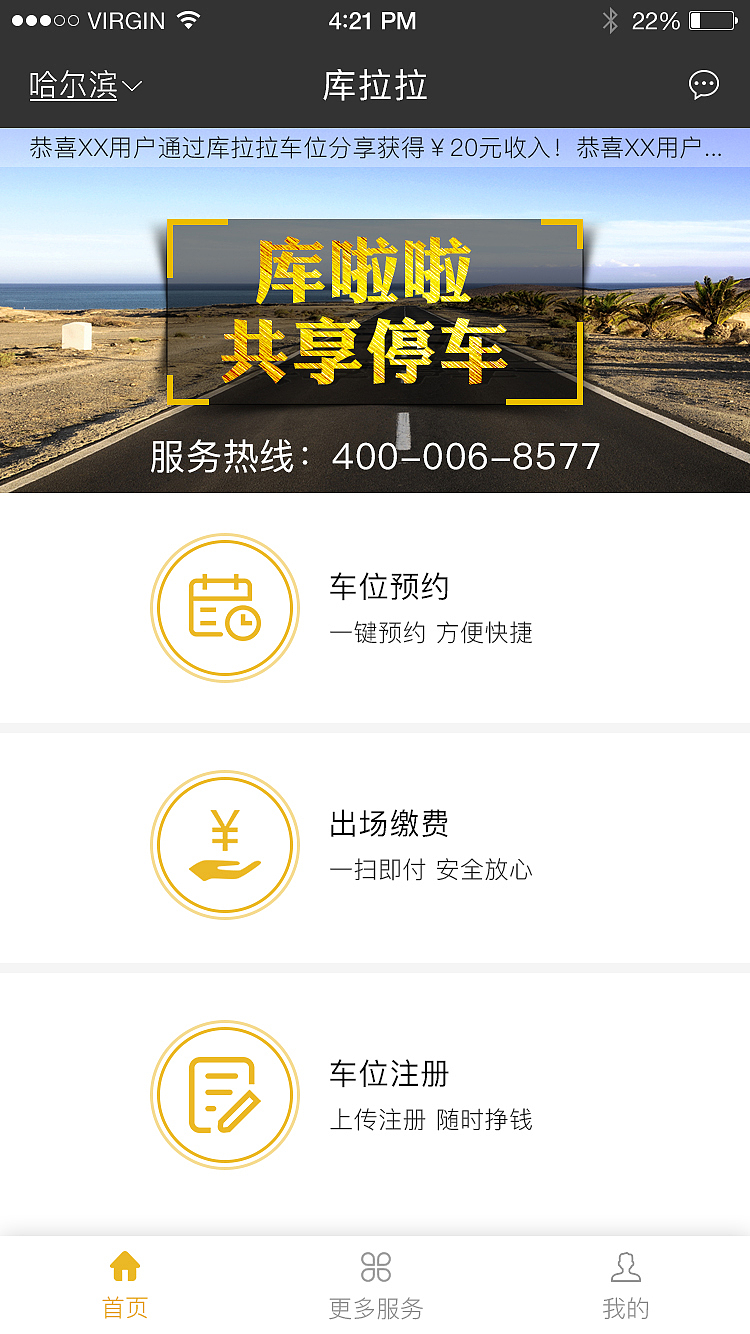Tap the profile icon in bottom bar

click(x=626, y=1268)
